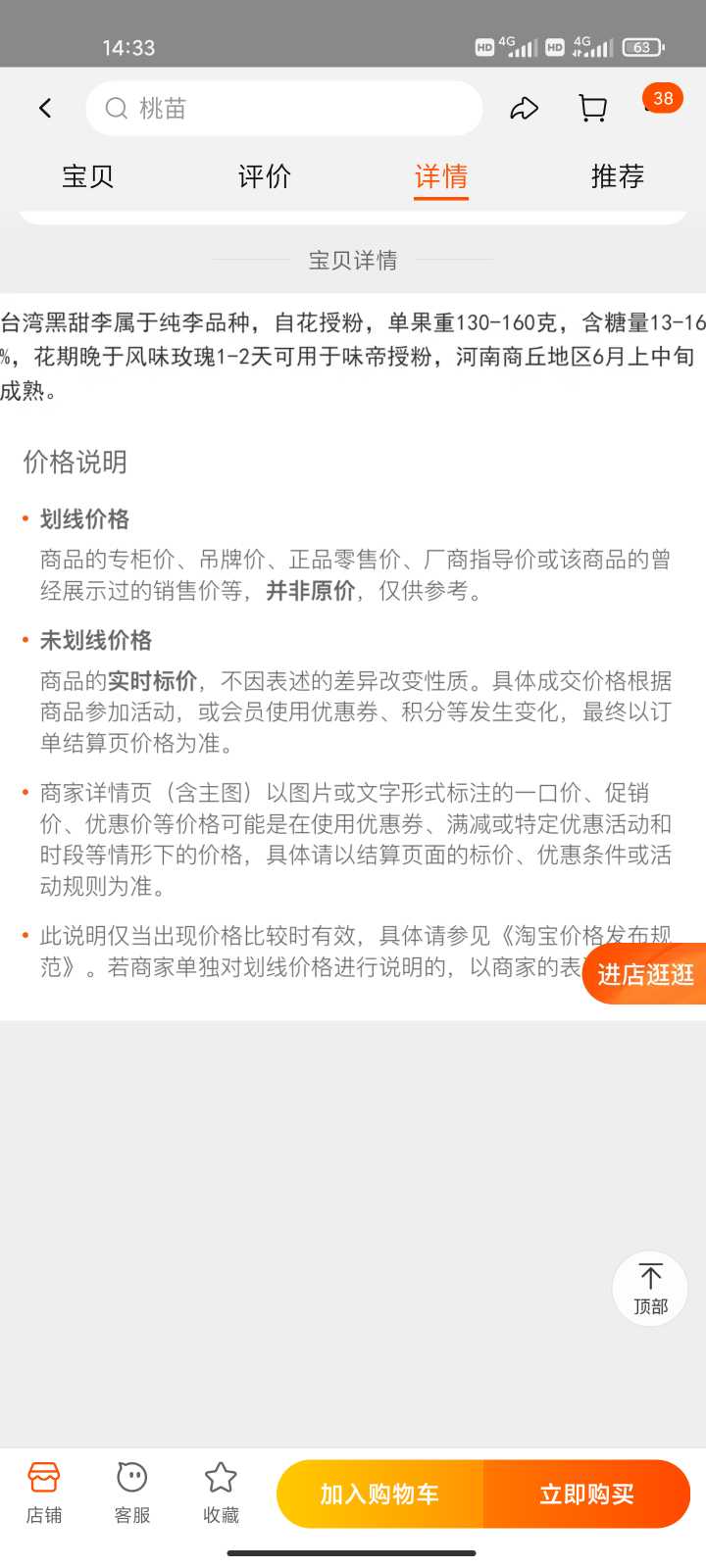Select the 详情 tab
This screenshot has height=1568, width=706.
pyautogui.click(x=441, y=177)
